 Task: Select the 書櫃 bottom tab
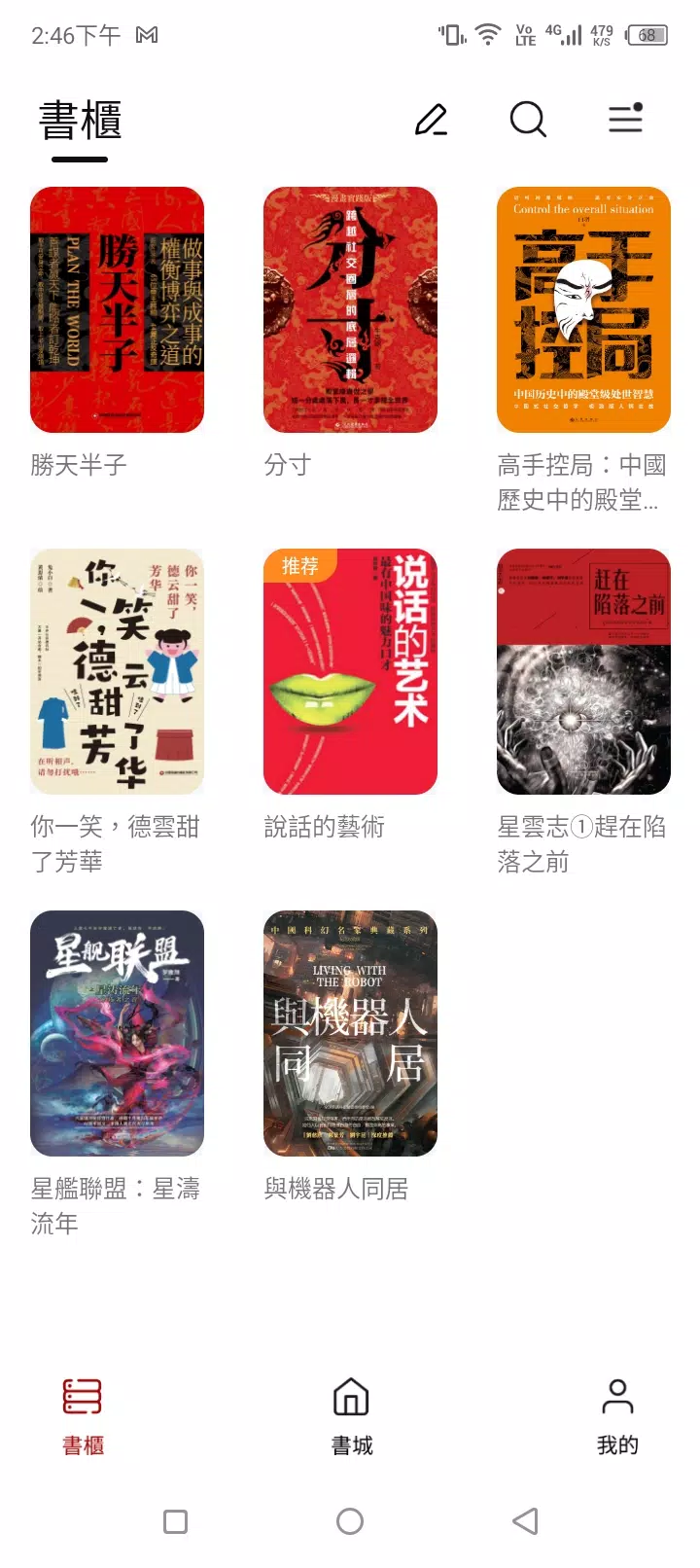[x=83, y=1415]
